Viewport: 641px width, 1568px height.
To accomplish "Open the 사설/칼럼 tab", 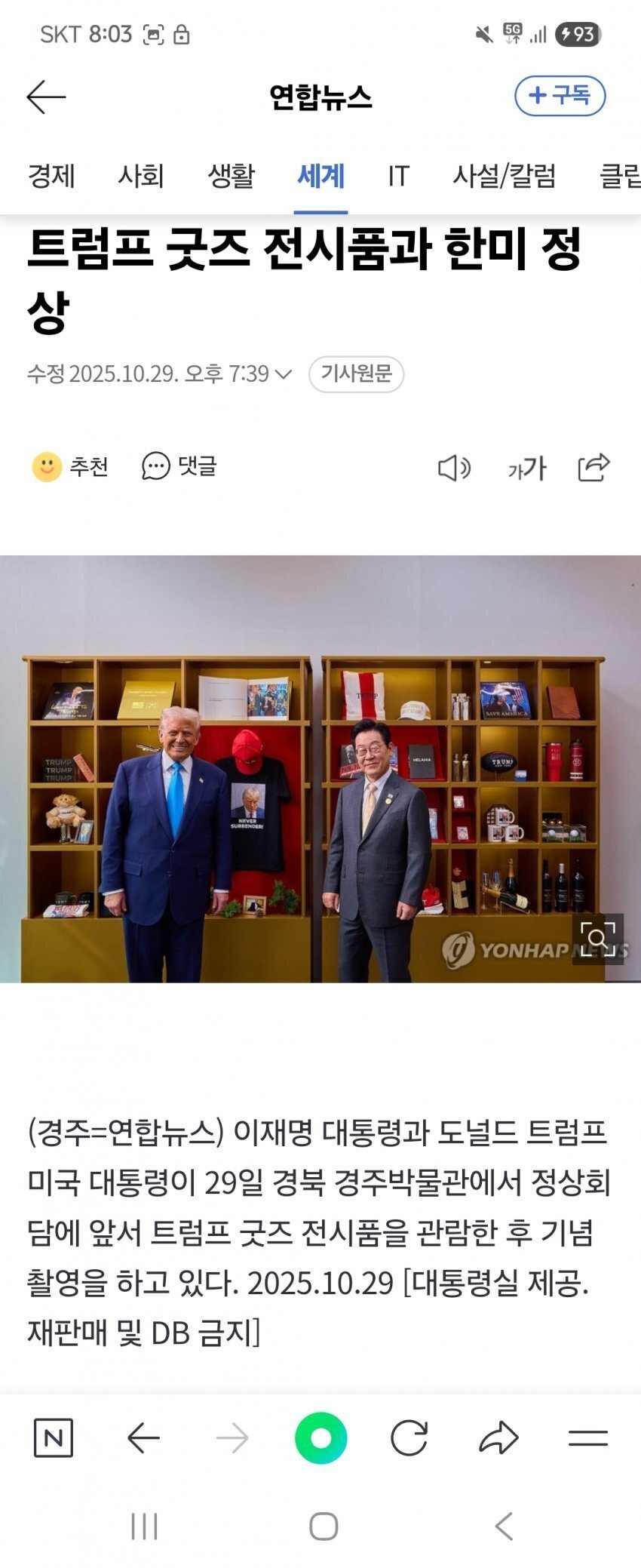I will point(504,176).
